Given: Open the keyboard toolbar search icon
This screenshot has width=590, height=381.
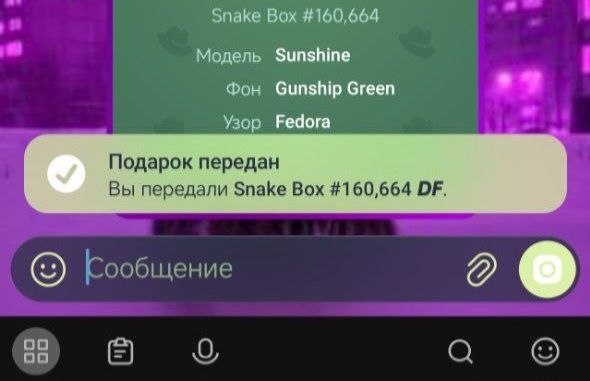Looking at the screenshot, I should (x=460, y=352).
